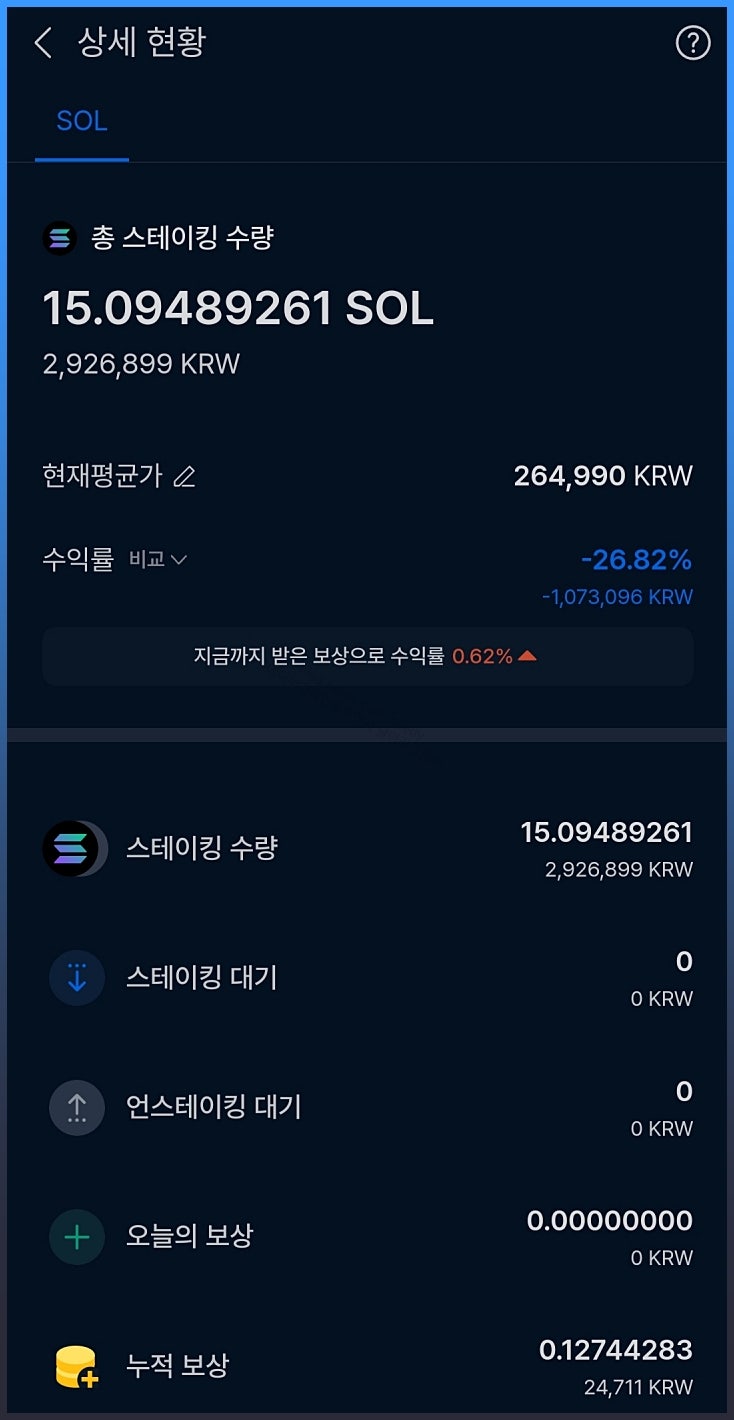
Task: Tap the total amount 15.09489261 SOL
Action: pos(240,308)
